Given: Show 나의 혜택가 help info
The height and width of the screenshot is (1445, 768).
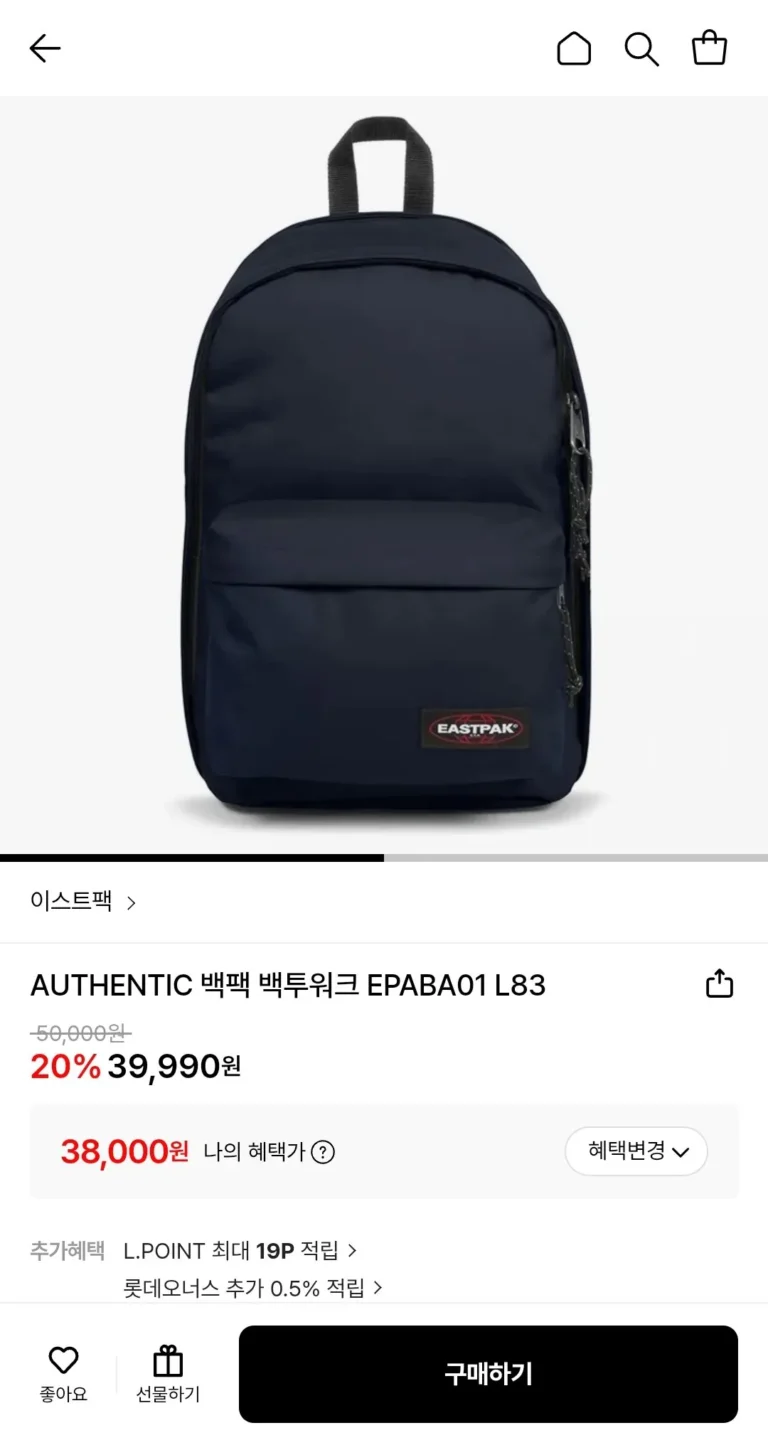Looking at the screenshot, I should [x=322, y=1152].
